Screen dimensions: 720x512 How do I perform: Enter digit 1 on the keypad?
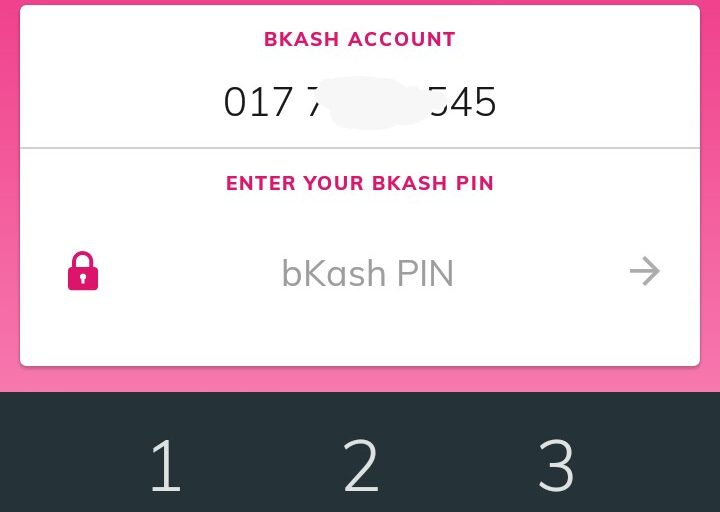pos(165,466)
